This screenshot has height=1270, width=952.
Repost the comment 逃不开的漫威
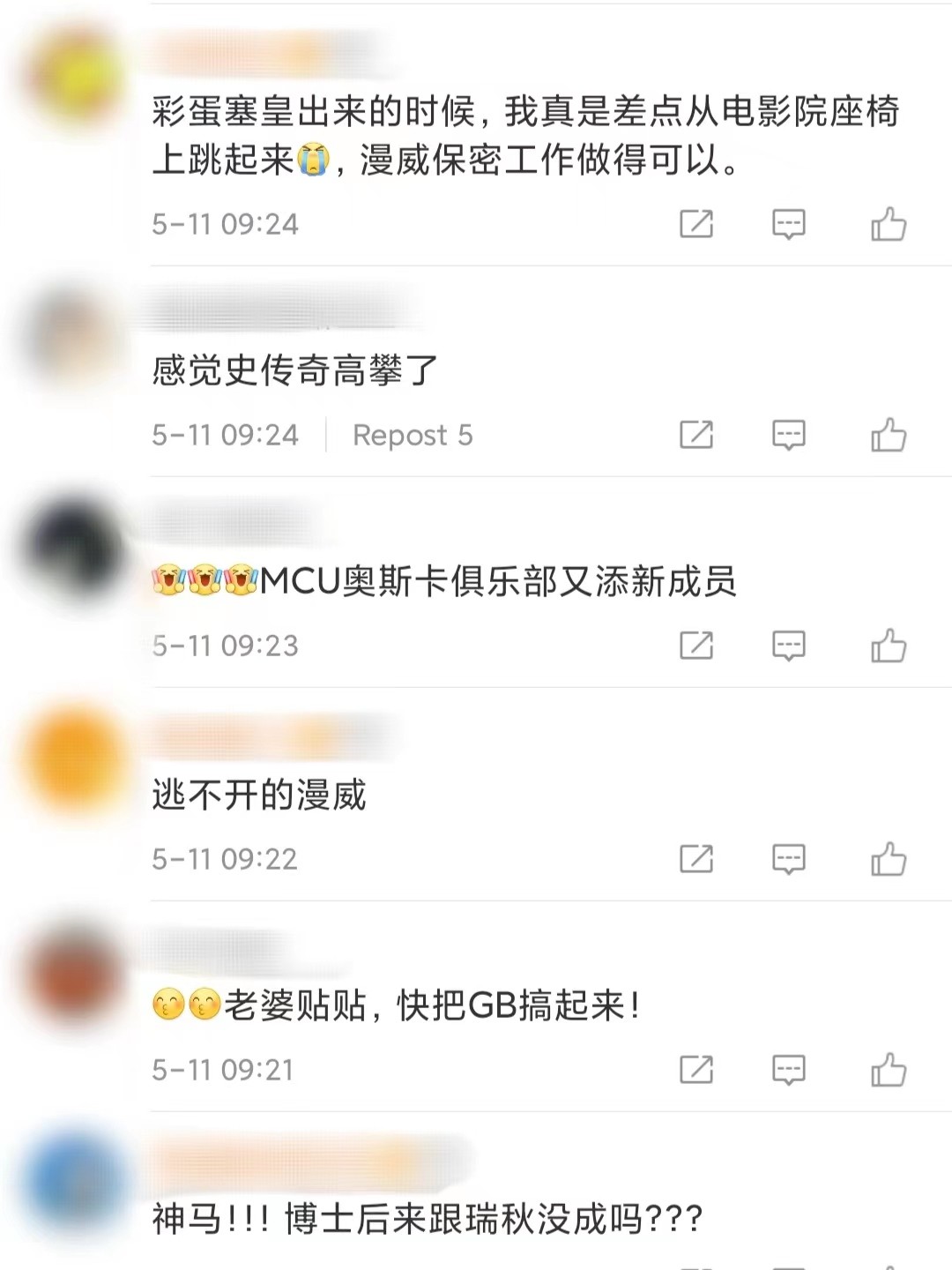(x=696, y=859)
